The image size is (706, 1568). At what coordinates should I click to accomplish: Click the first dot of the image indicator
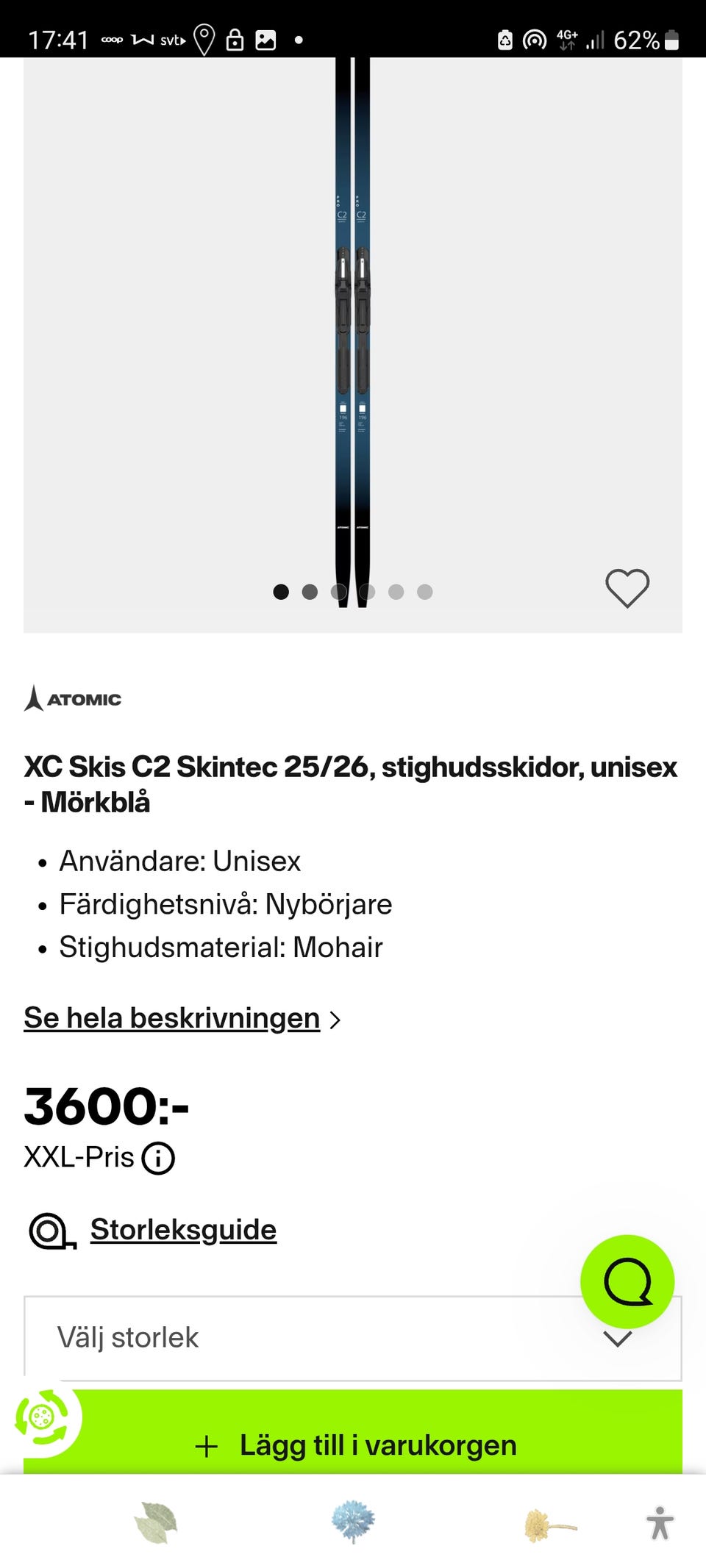[x=280, y=590]
